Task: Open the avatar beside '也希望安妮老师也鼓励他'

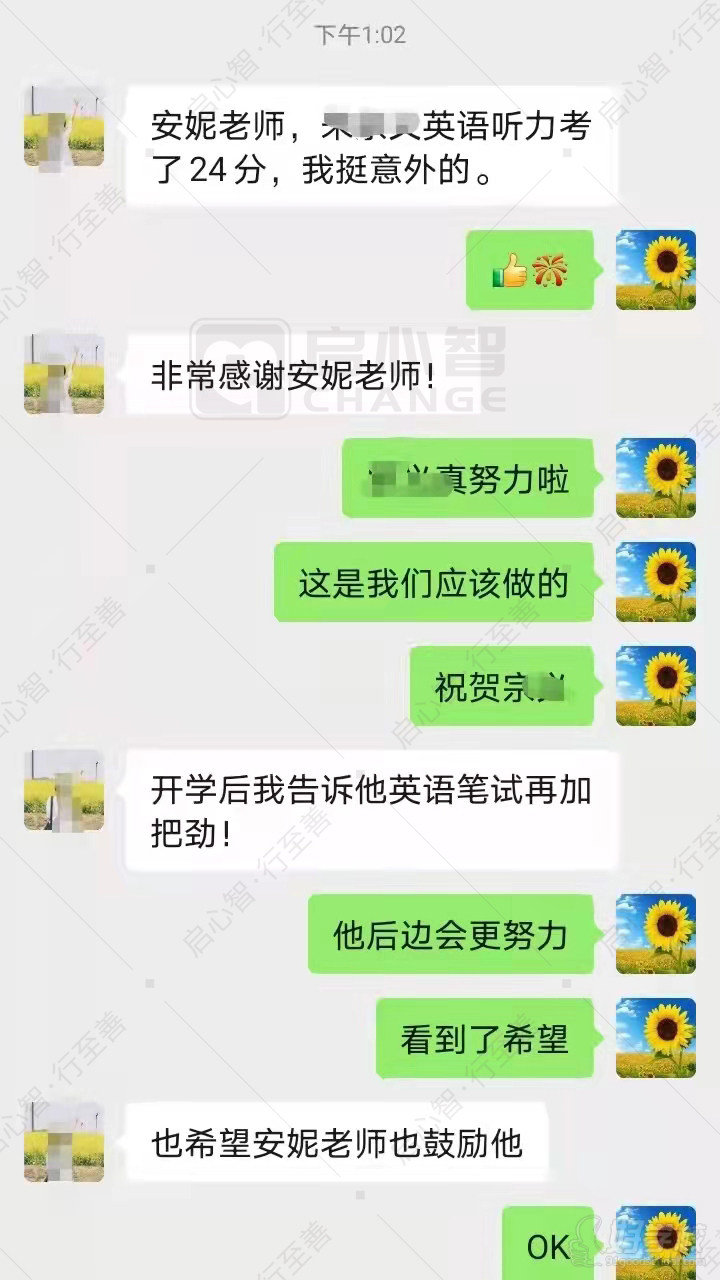Action: 67,1143
